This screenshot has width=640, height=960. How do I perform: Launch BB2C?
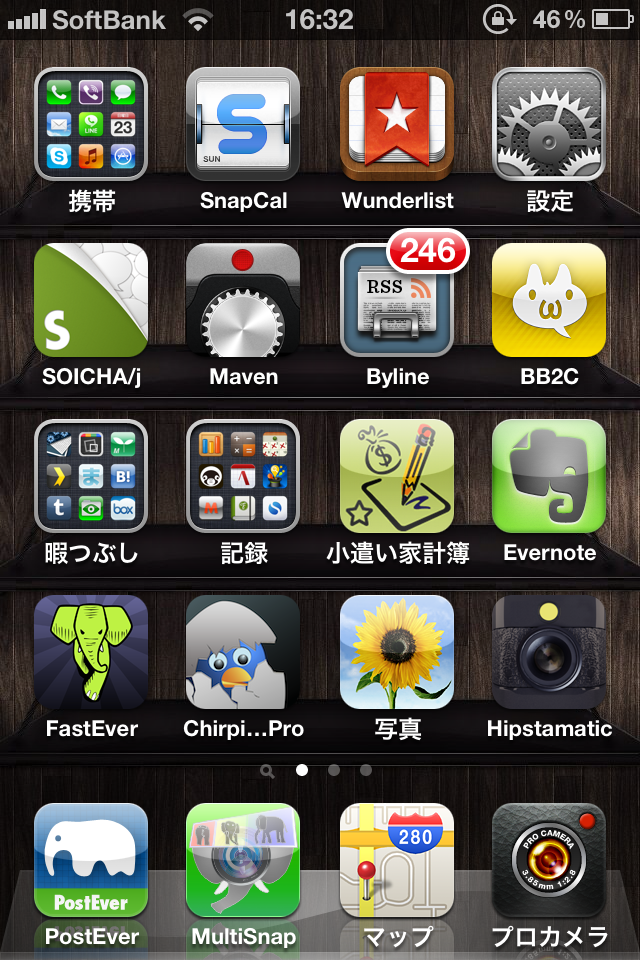(549, 300)
